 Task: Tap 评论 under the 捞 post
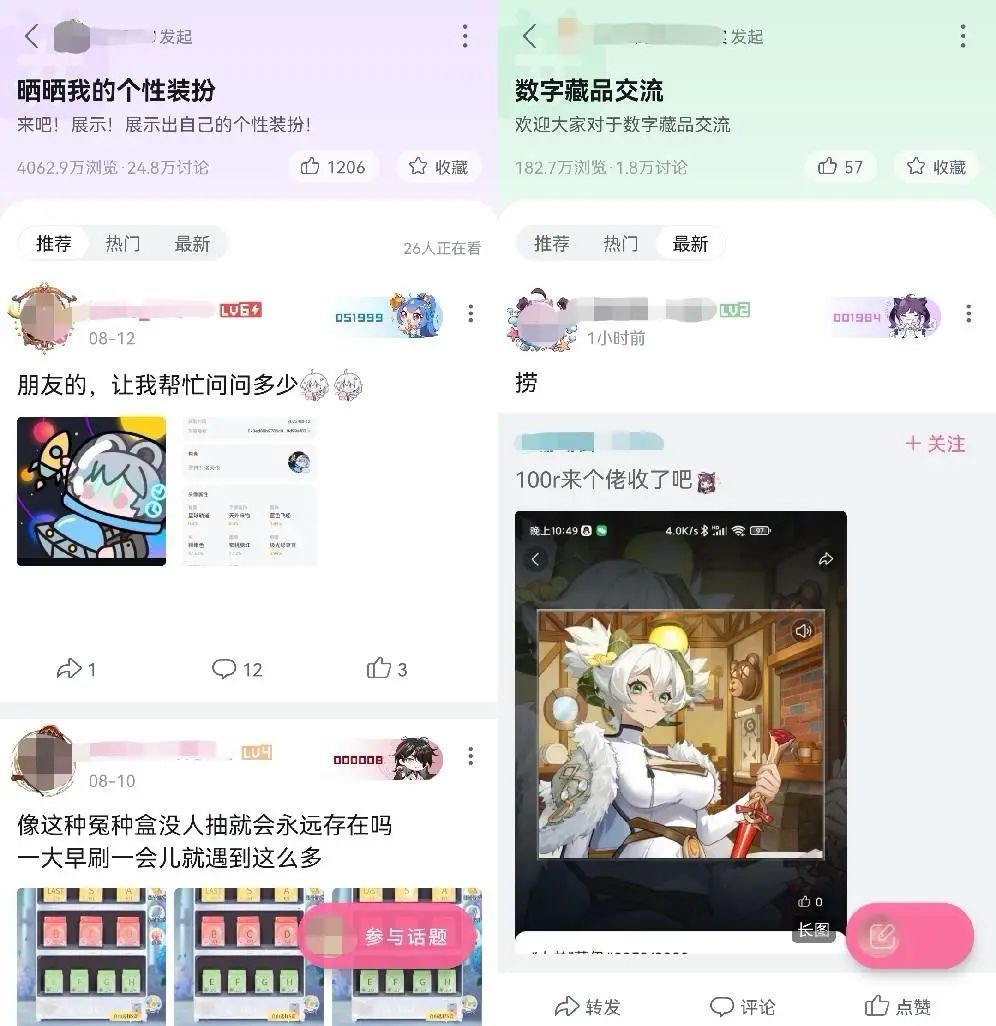click(742, 1006)
